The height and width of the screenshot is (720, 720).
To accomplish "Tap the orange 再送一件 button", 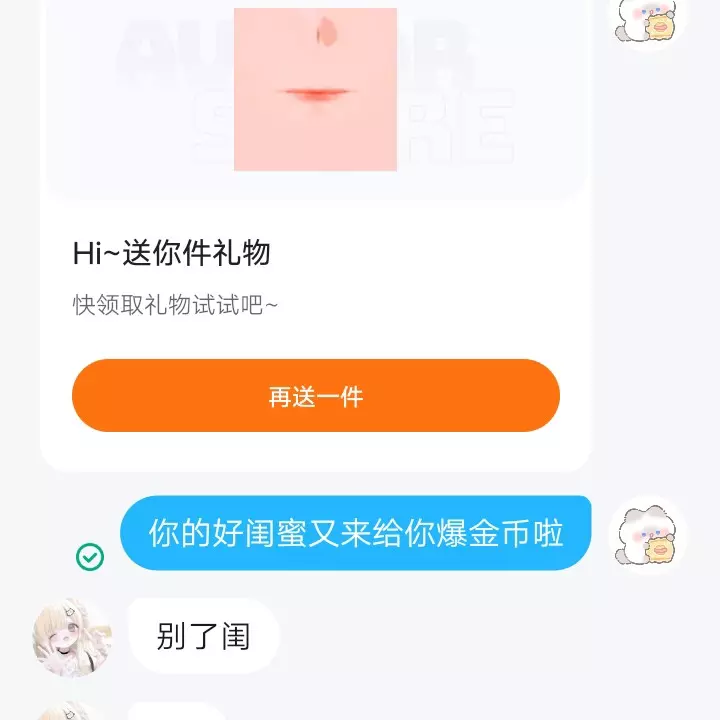I will tap(315, 396).
